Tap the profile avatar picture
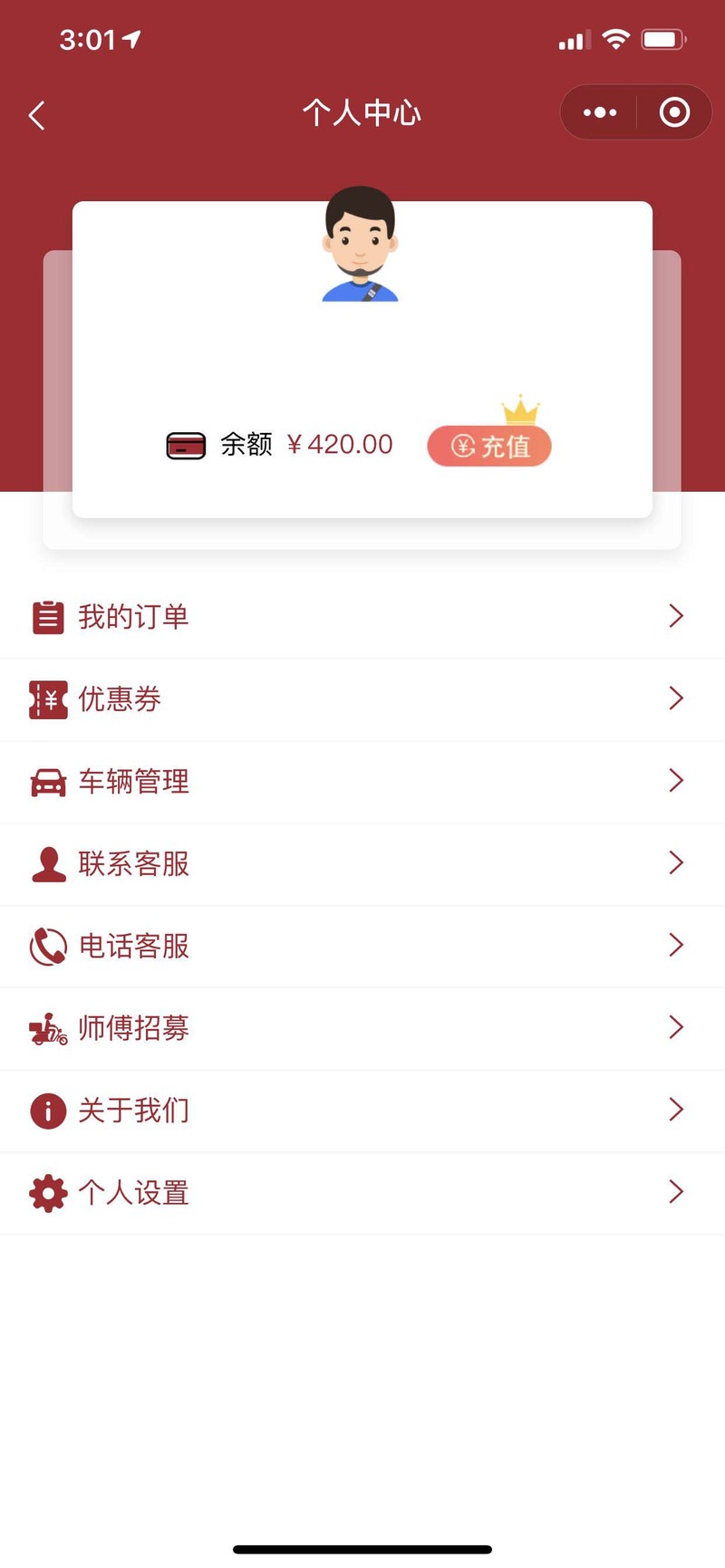 [x=361, y=245]
